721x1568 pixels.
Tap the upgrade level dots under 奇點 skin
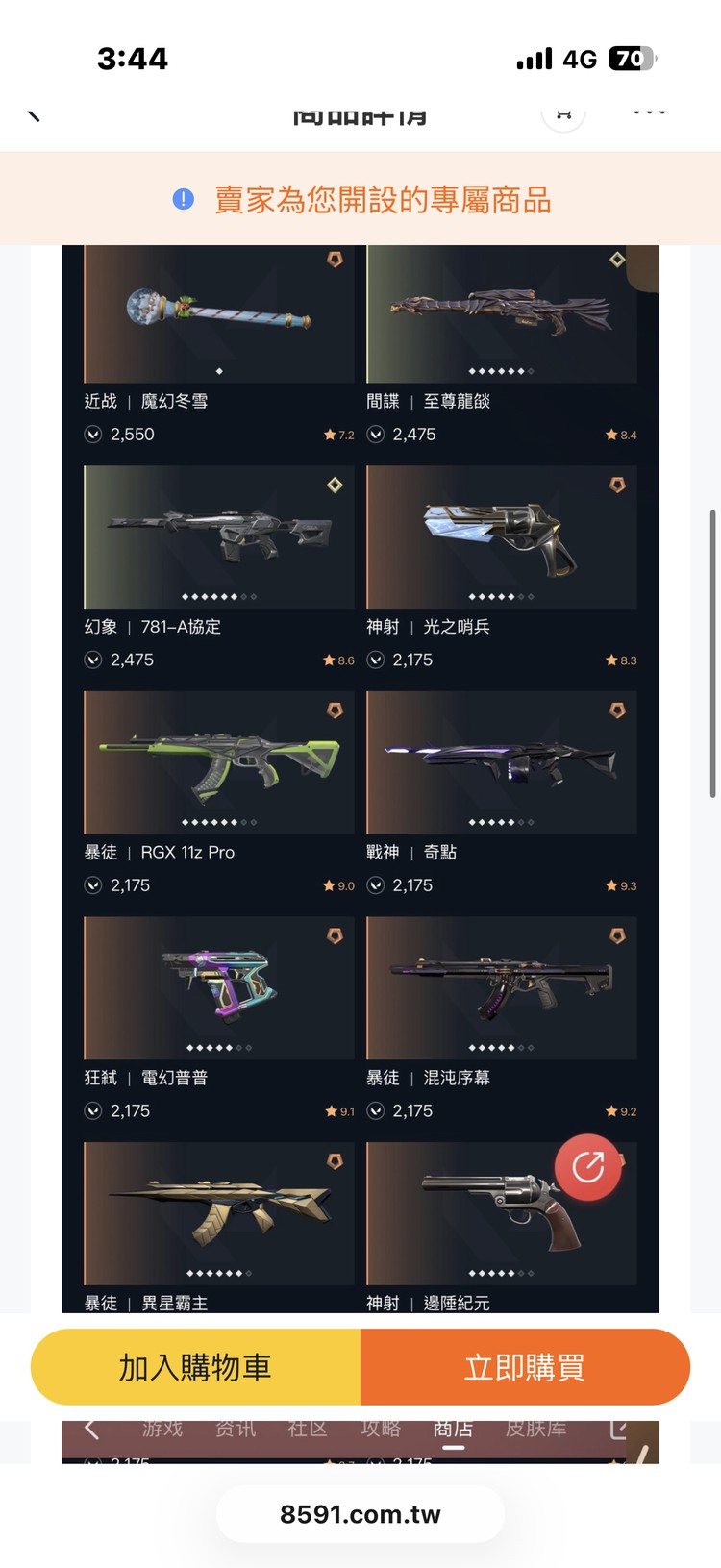click(500, 821)
